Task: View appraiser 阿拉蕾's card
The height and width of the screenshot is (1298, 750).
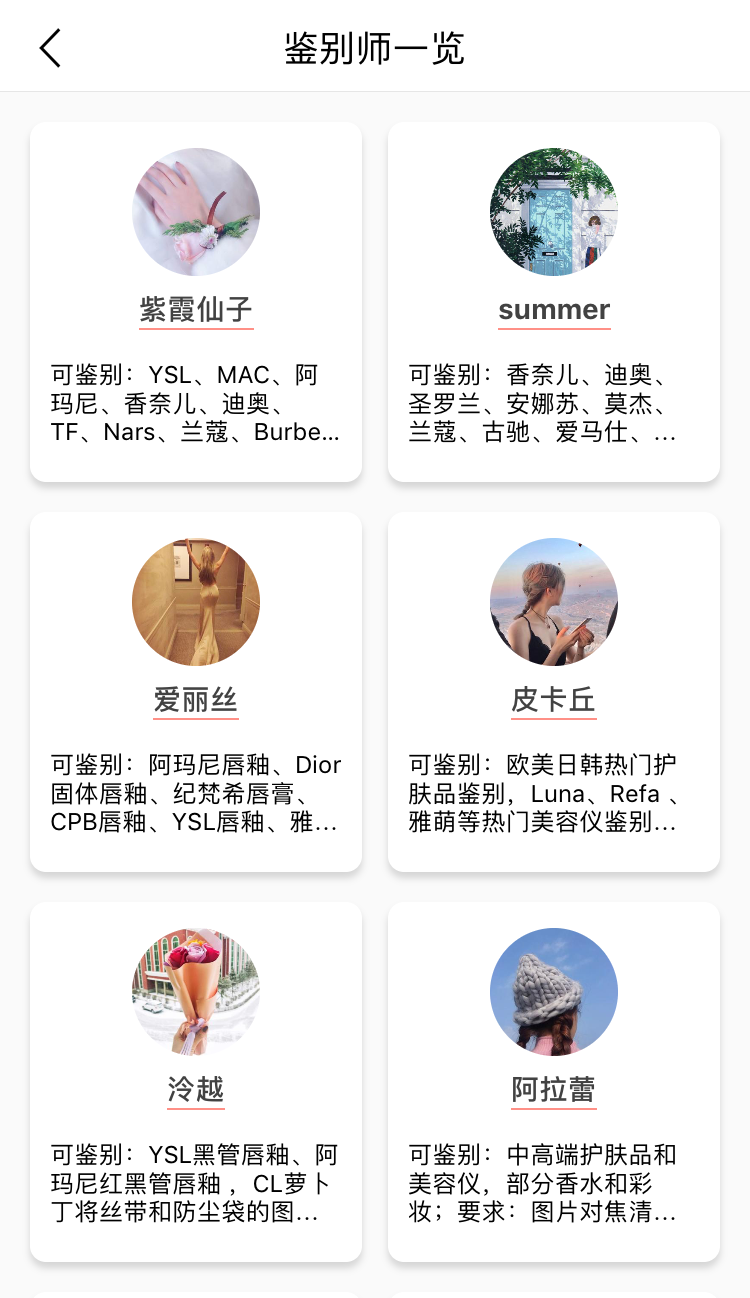Action: click(x=554, y=1082)
